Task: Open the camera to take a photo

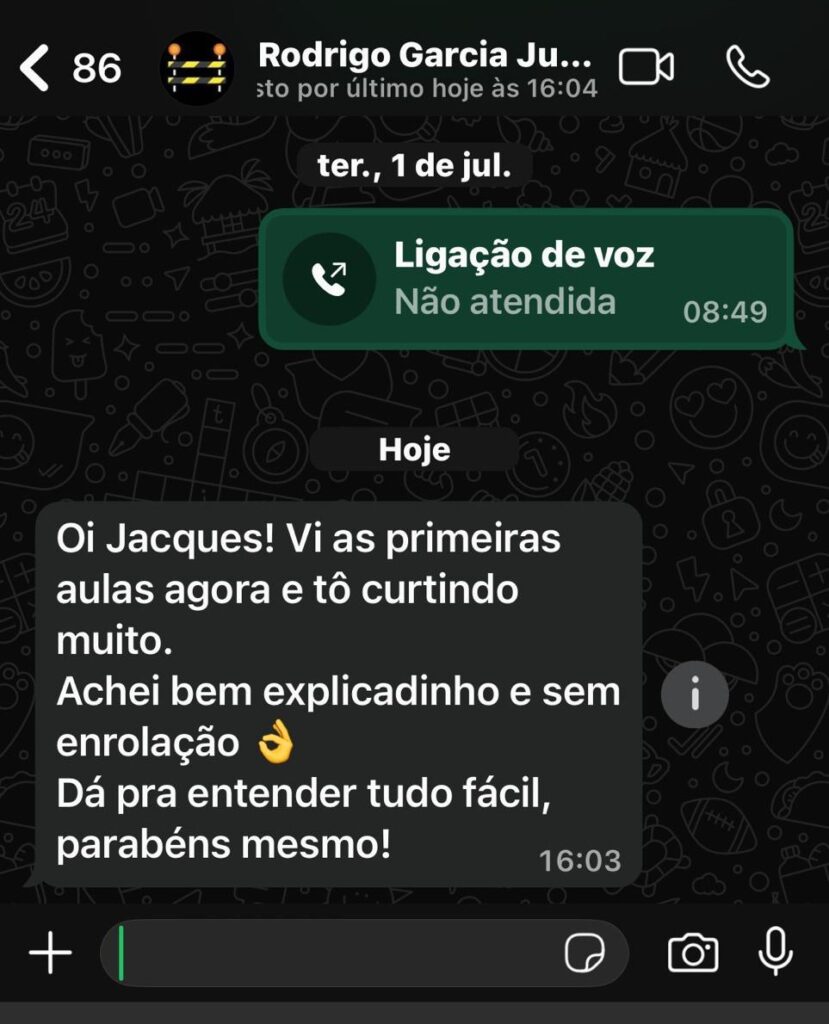Action: [x=693, y=953]
